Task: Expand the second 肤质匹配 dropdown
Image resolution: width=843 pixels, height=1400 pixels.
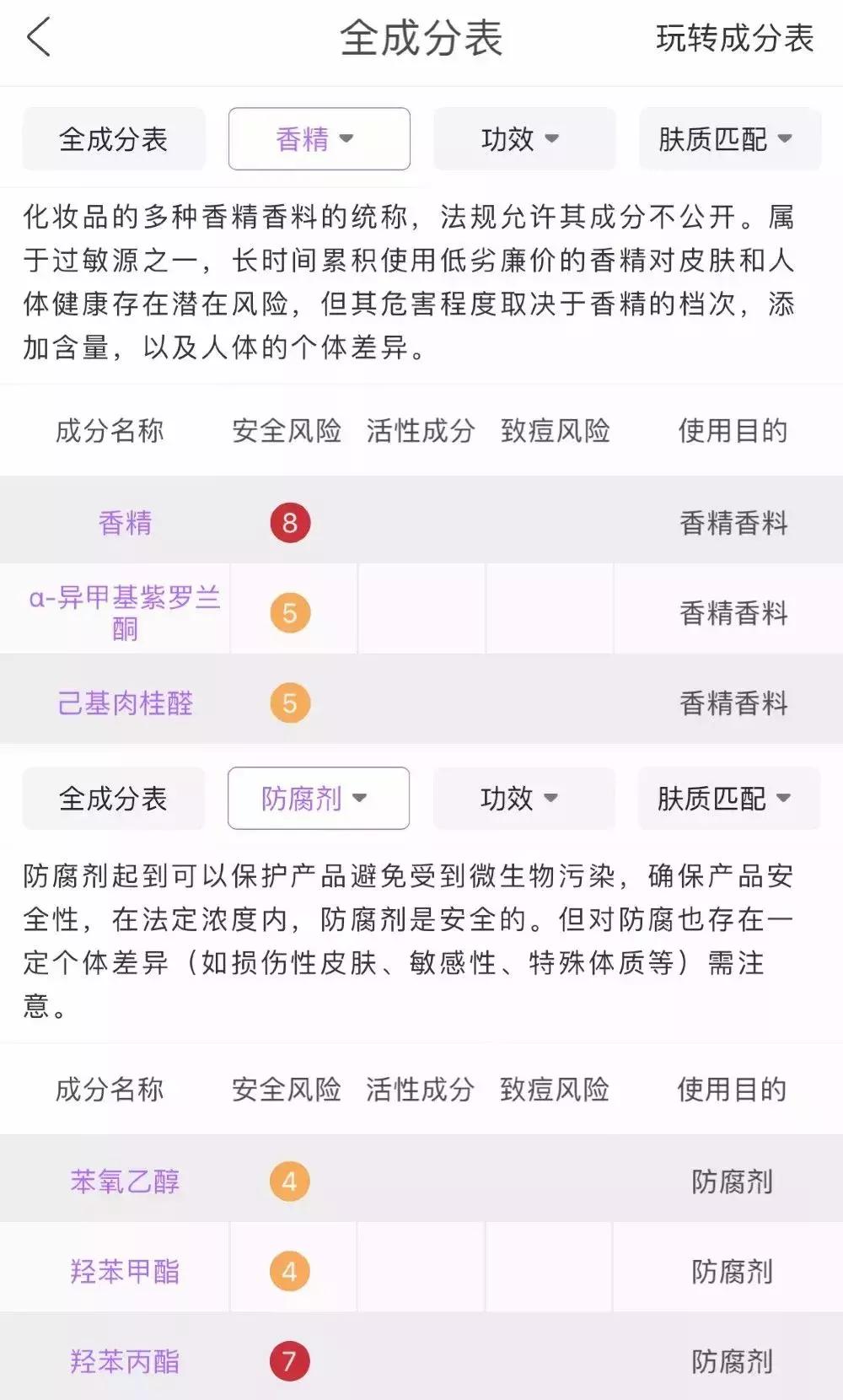Action: (x=727, y=798)
